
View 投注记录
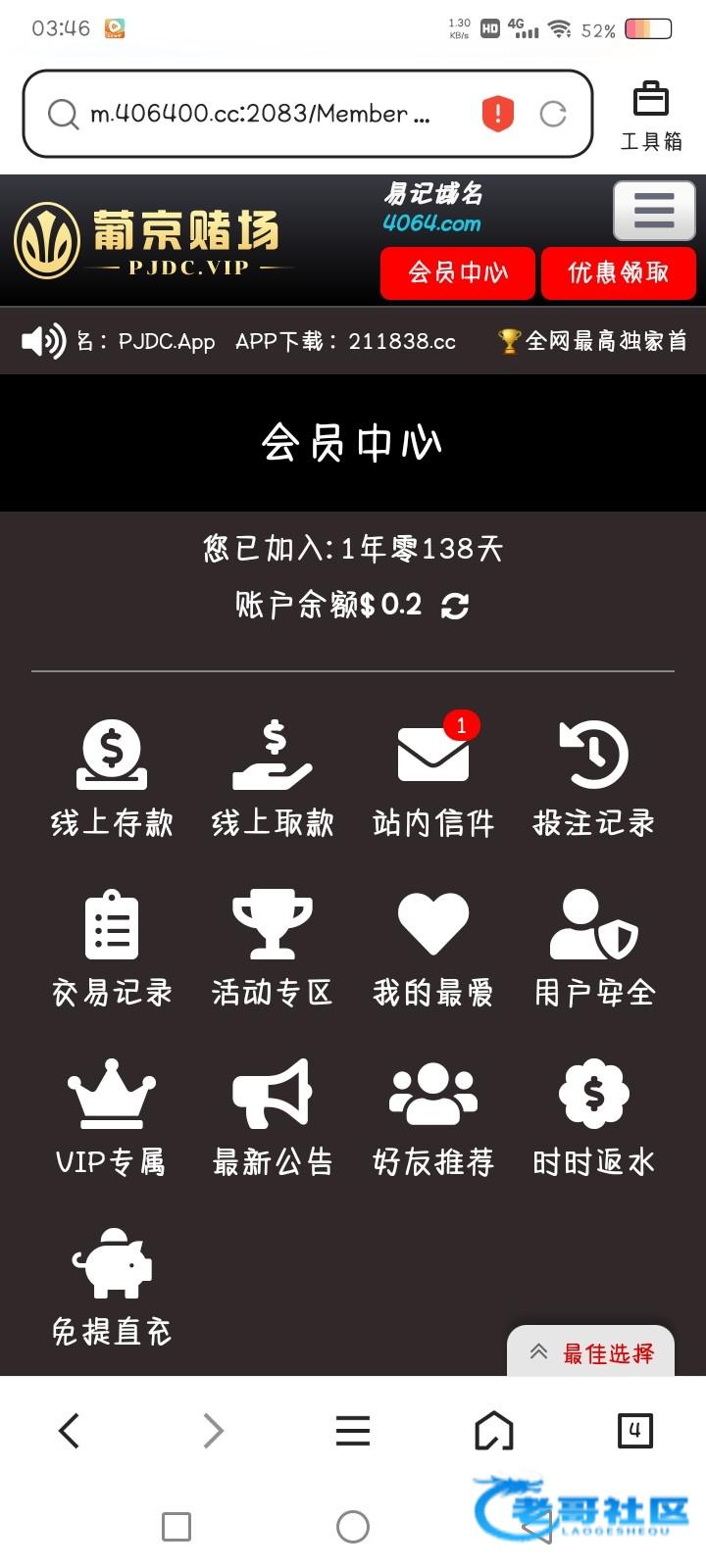click(594, 778)
